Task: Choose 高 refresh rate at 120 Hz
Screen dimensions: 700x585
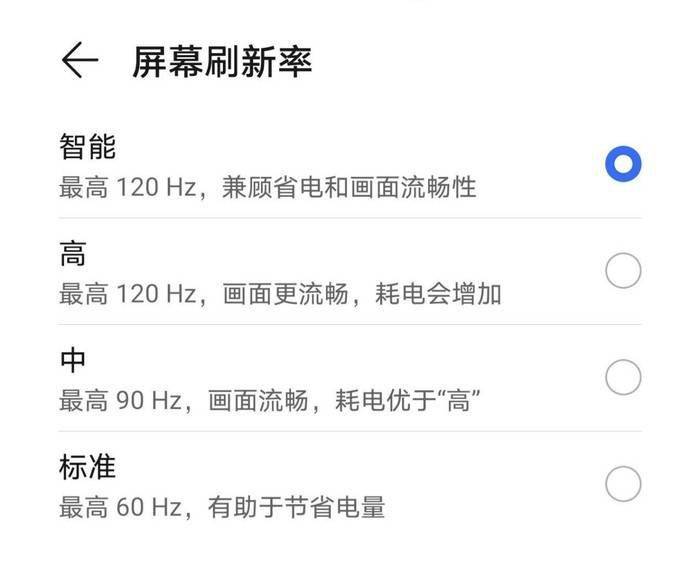Action: point(622,271)
